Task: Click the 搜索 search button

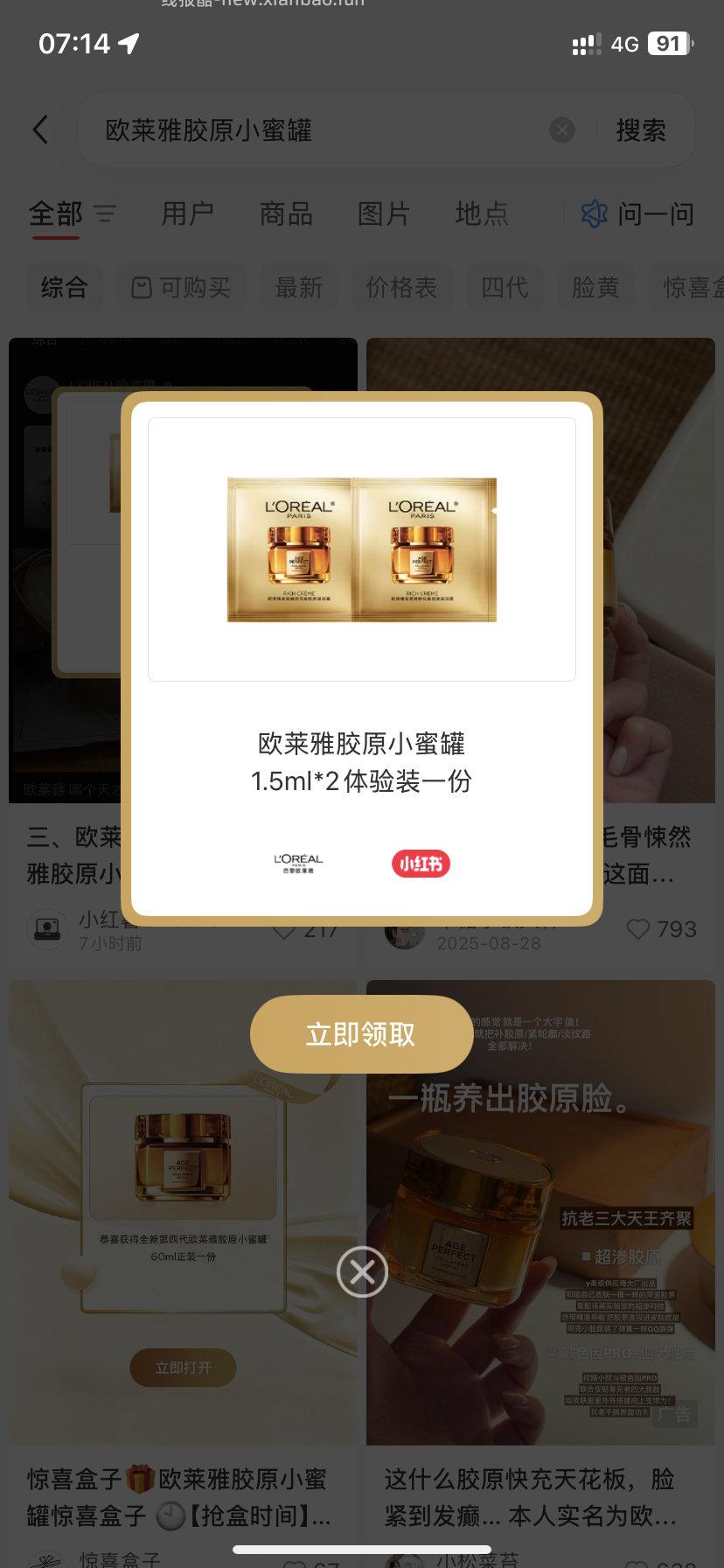Action: click(643, 129)
